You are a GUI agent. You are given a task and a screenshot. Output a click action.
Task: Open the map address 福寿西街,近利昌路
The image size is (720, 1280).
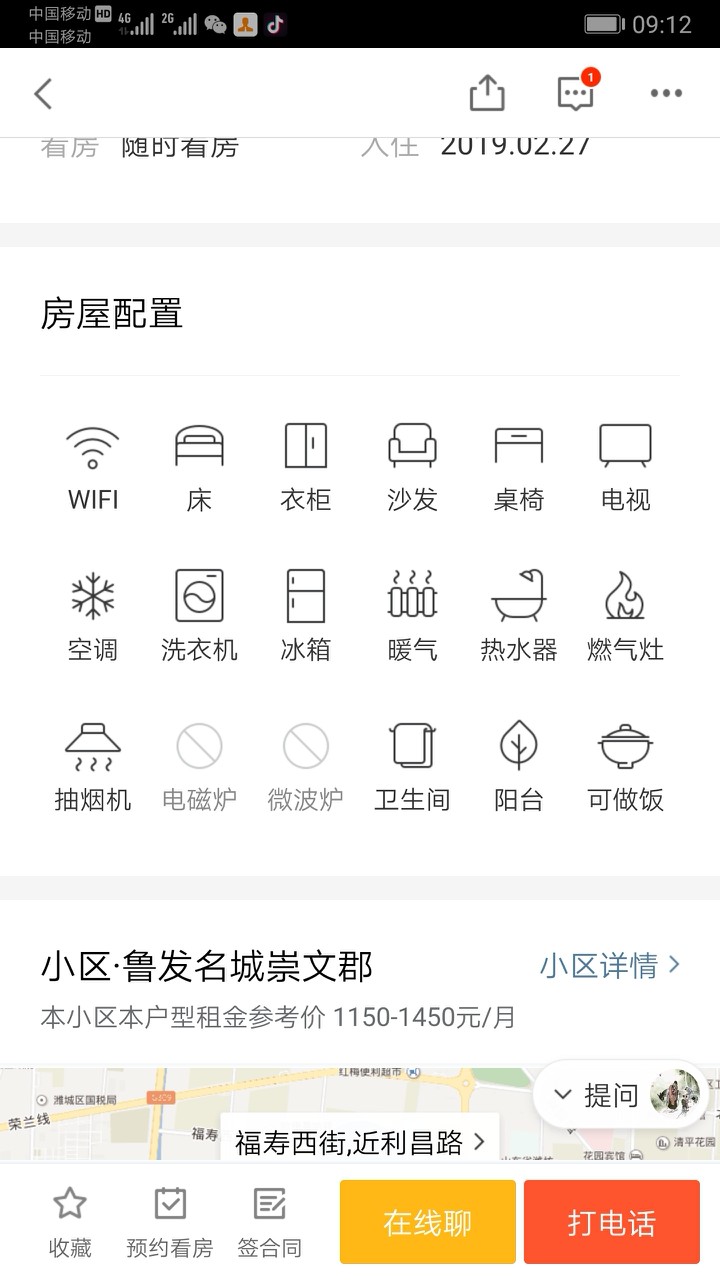[359, 1141]
